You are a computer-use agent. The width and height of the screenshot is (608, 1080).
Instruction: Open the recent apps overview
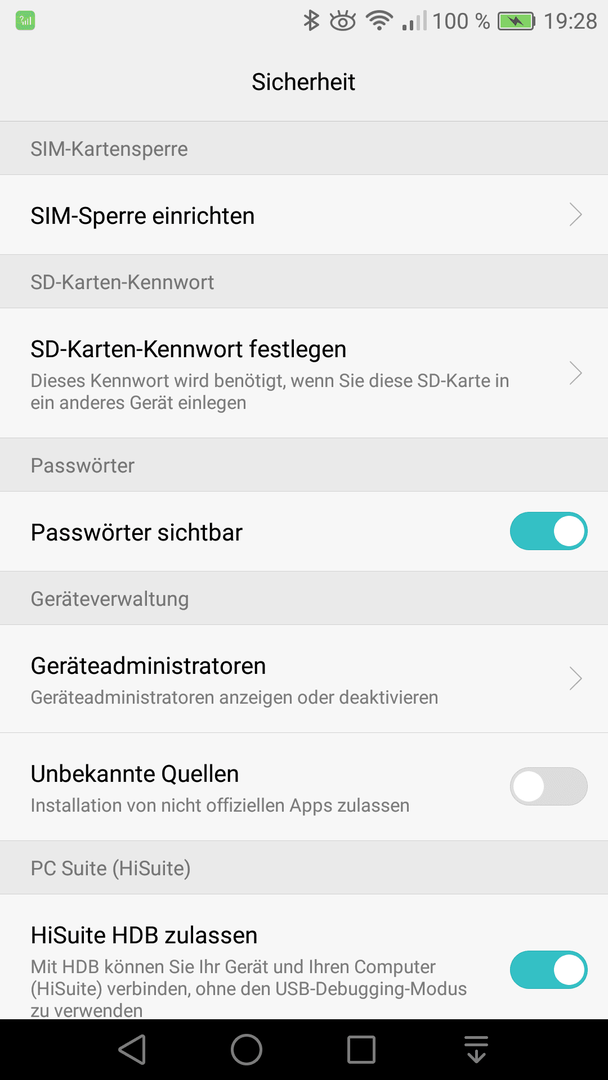[x=361, y=1049]
